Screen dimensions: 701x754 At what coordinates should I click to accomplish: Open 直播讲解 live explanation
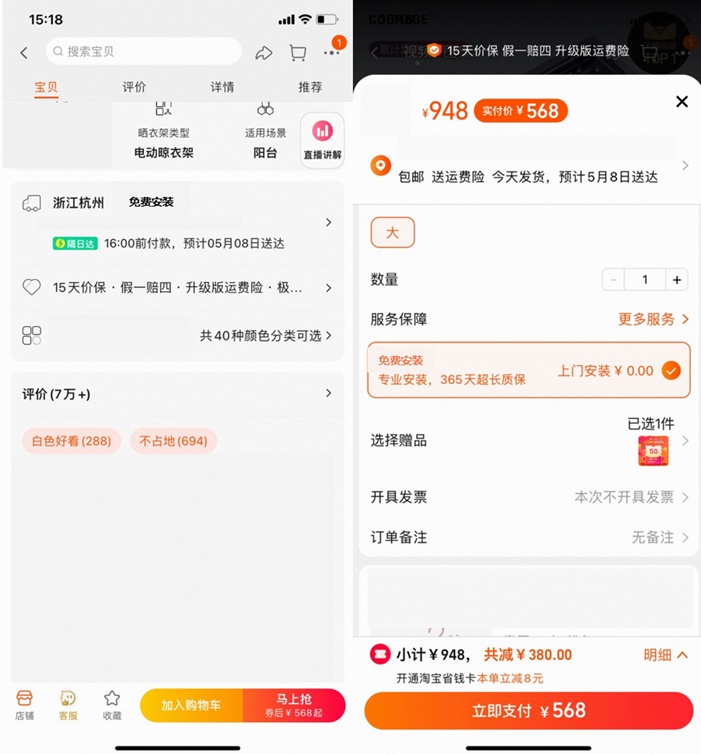(x=322, y=141)
